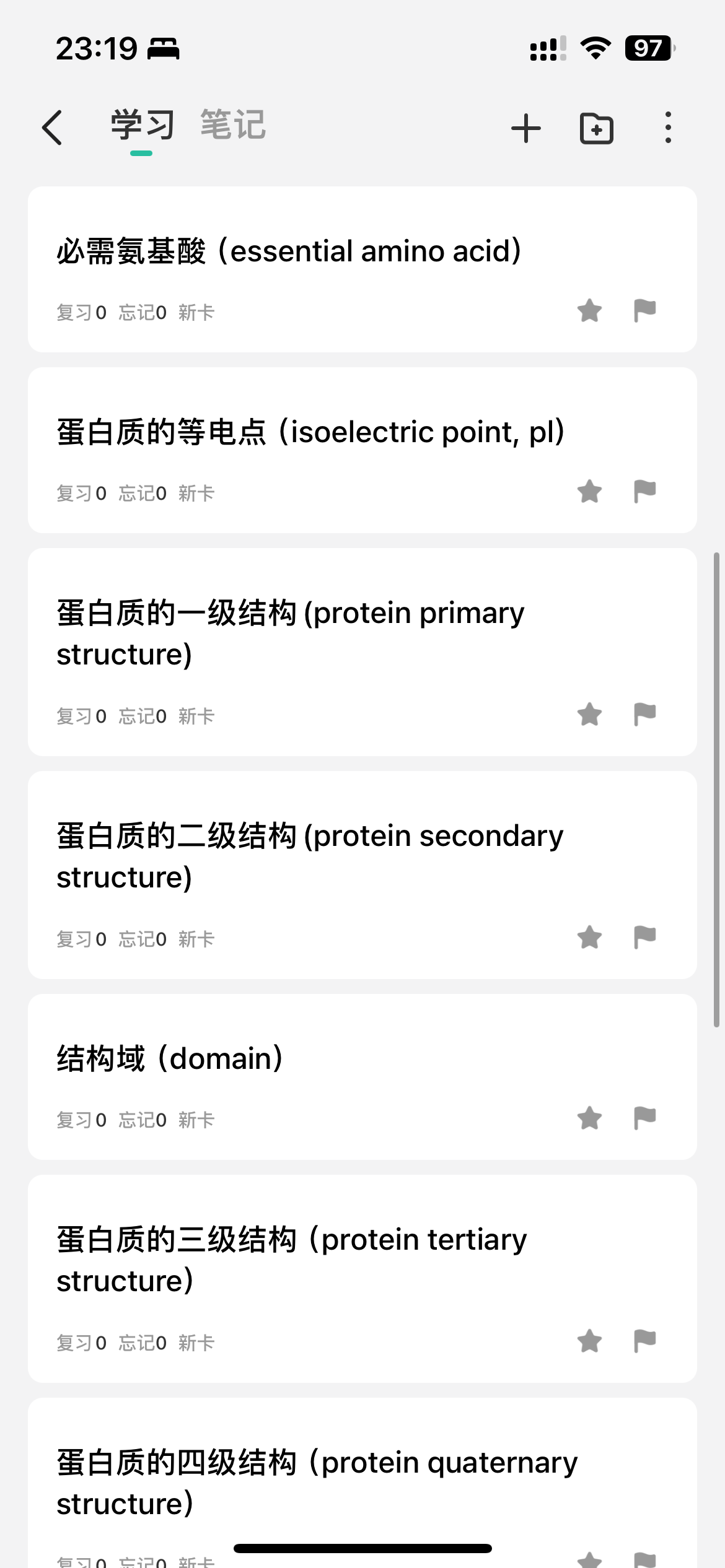725x1568 pixels.
Task: Create a new folder via folder-plus icon
Action: pyautogui.click(x=596, y=128)
